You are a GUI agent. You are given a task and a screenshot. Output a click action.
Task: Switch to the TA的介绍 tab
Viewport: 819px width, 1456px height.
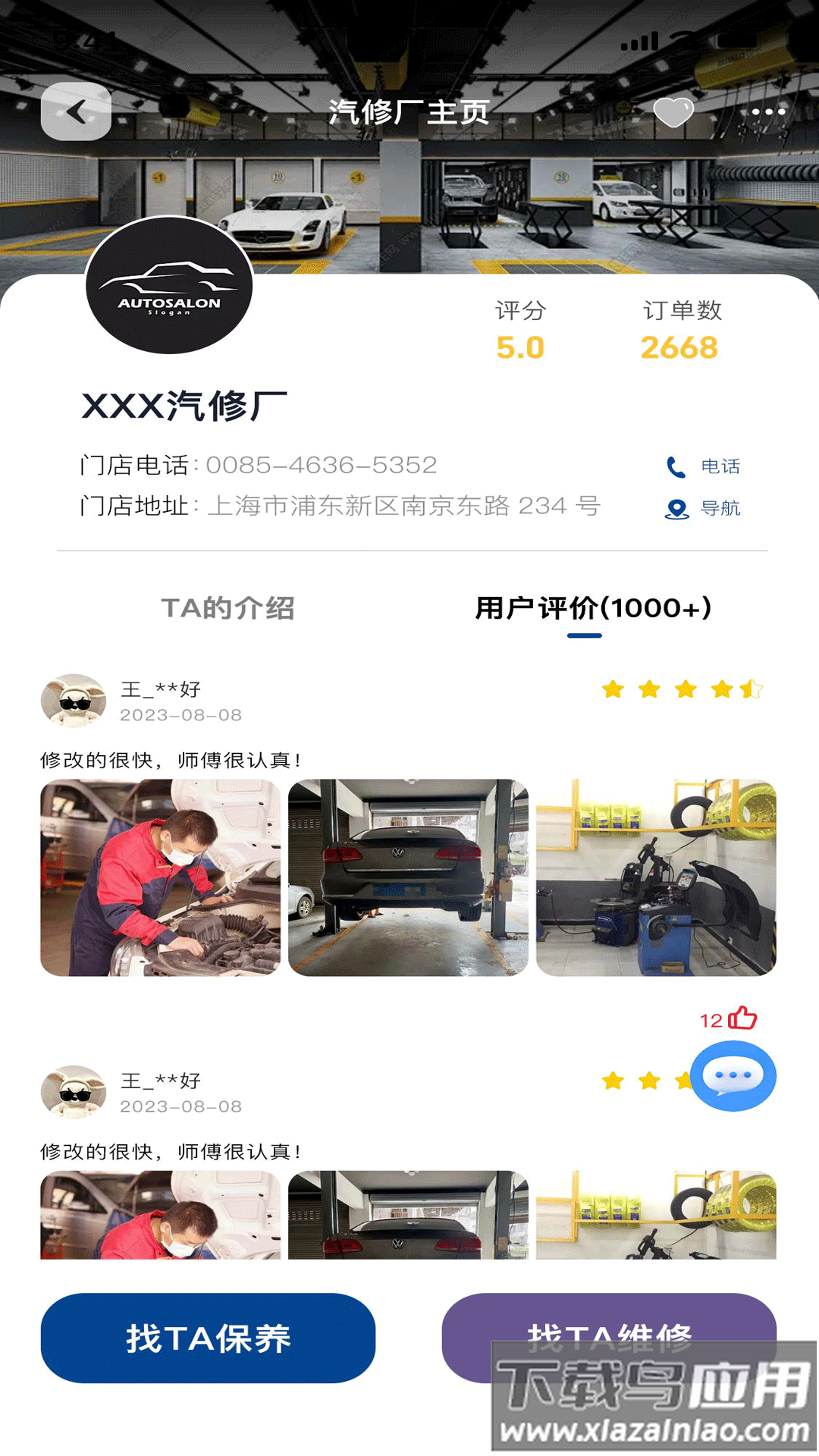tap(227, 608)
